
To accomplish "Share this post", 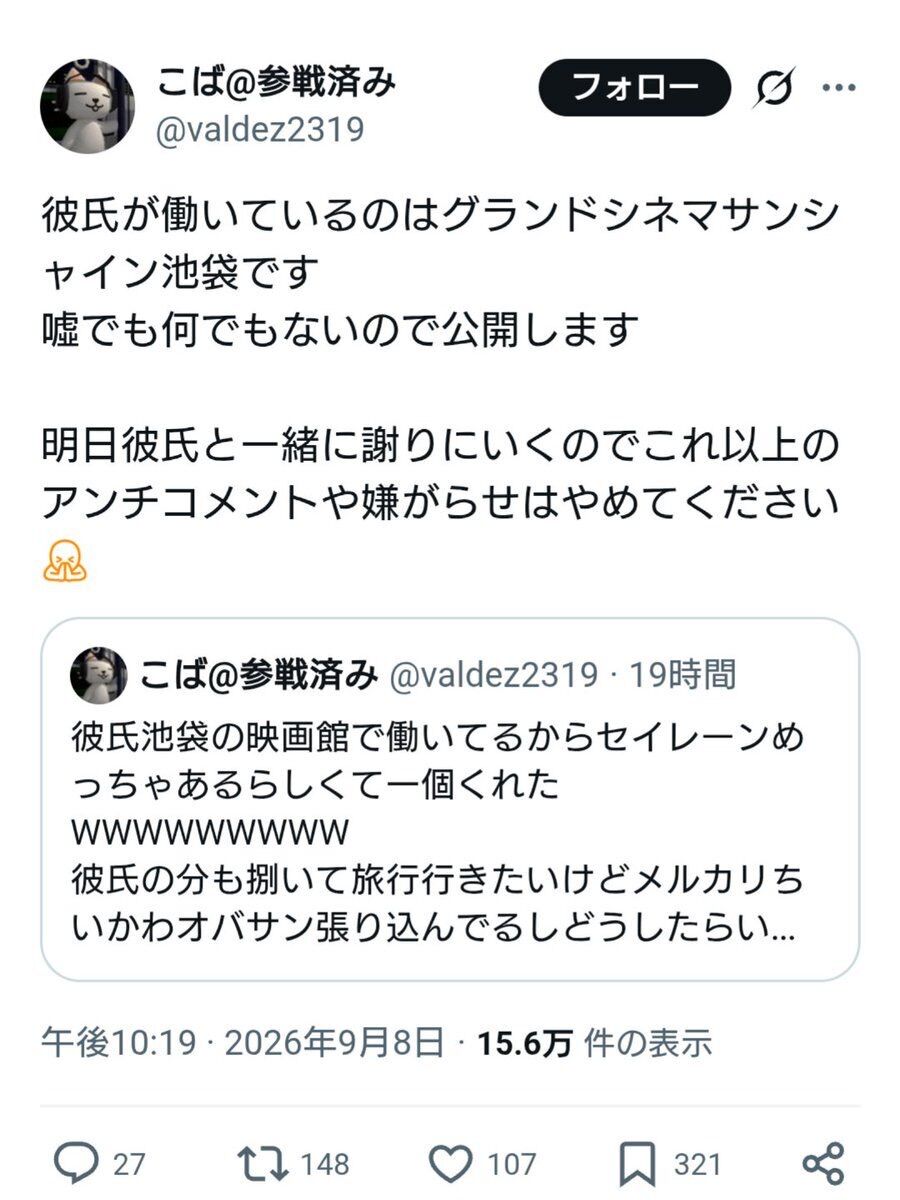I will click(x=824, y=1163).
